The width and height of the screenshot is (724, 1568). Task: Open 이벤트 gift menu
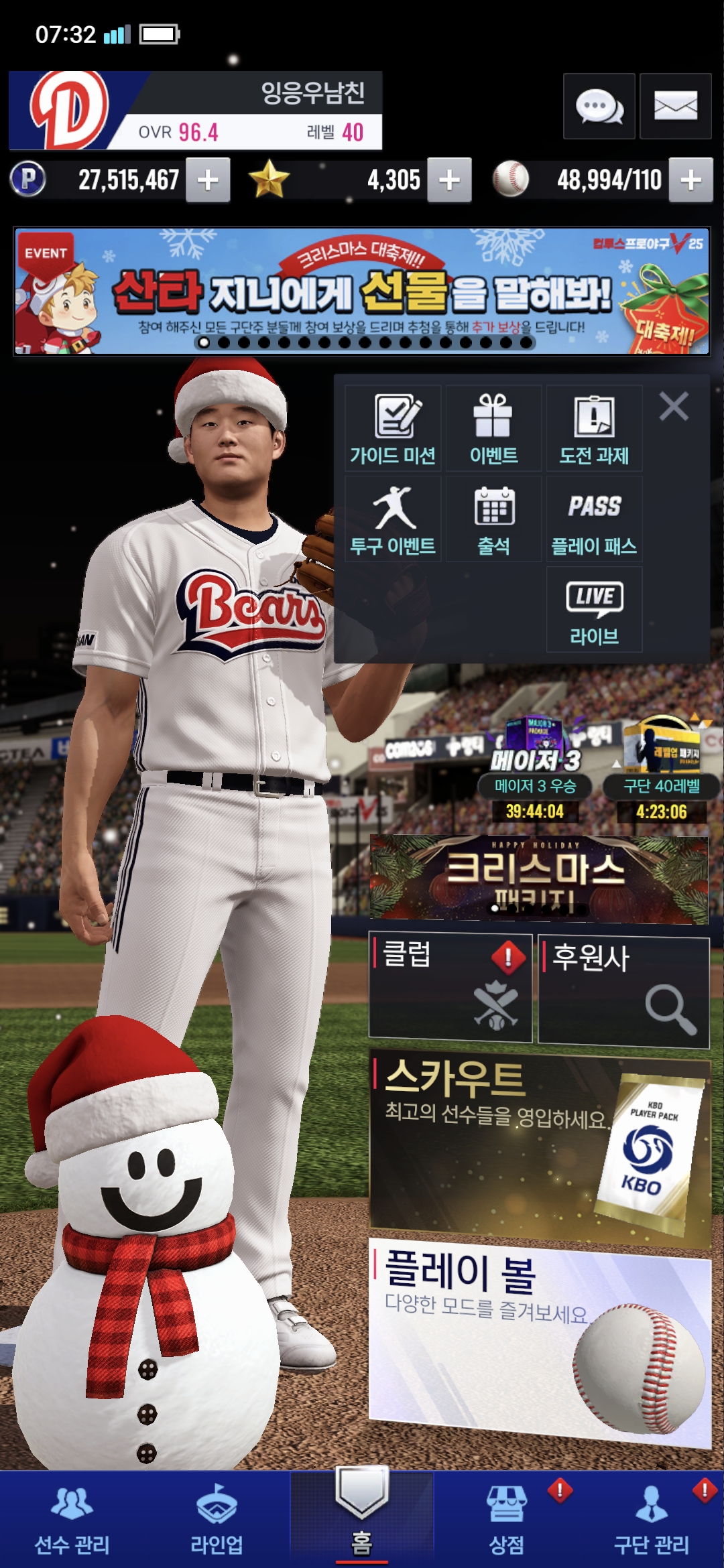(493, 429)
